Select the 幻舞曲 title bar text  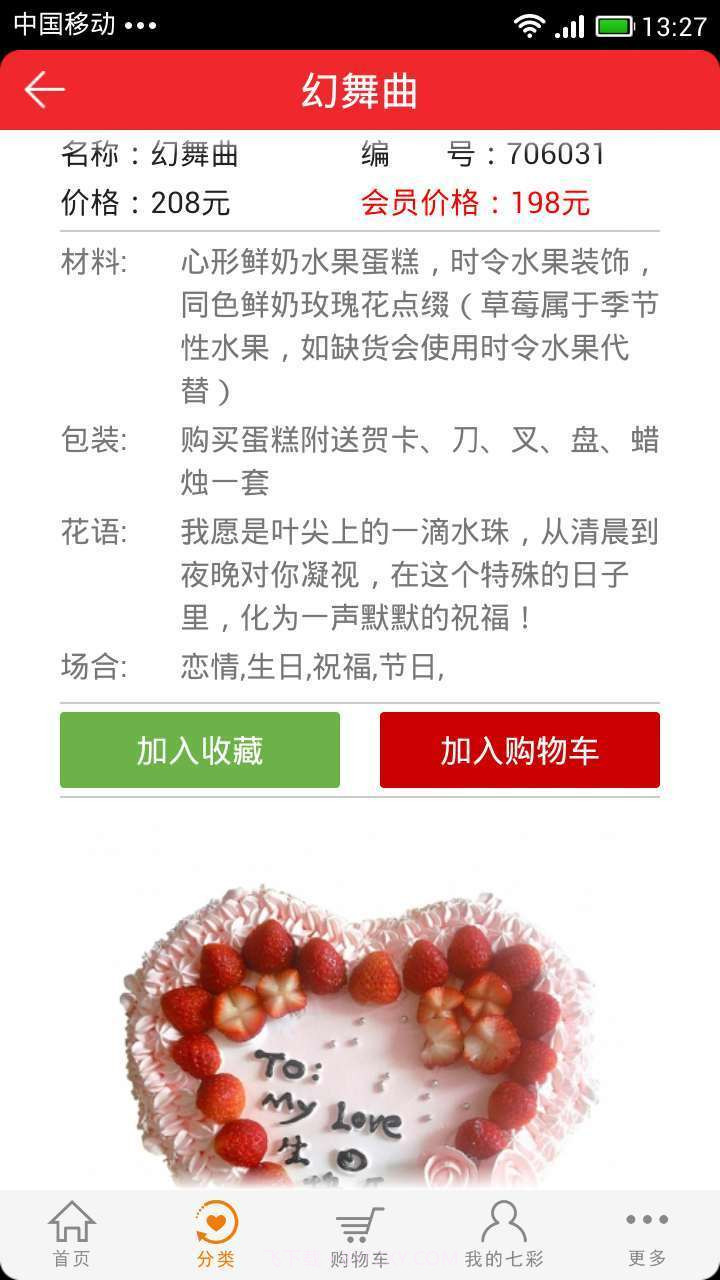tap(360, 89)
